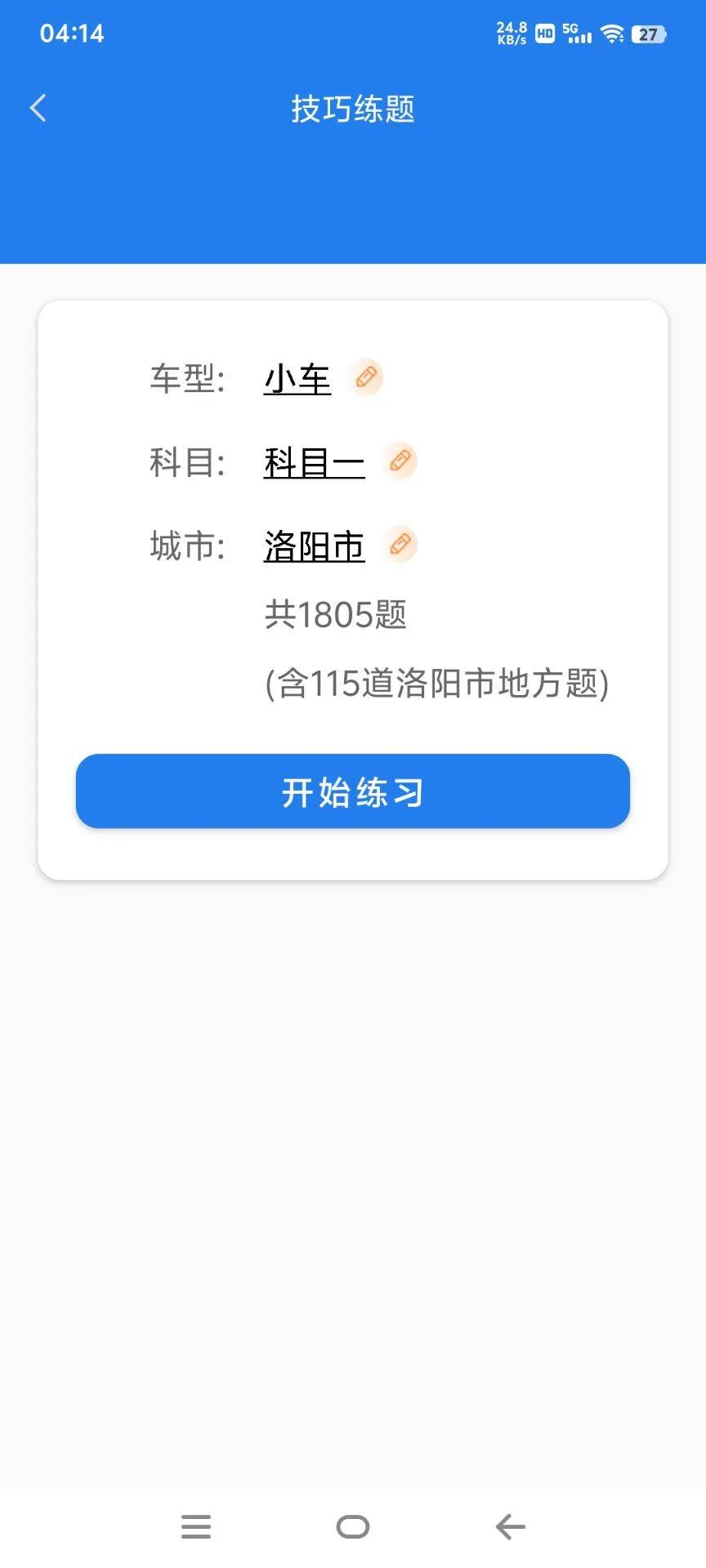Tap the back arrow in the top bar
Viewport: 706px width, 1568px height.
(37, 107)
